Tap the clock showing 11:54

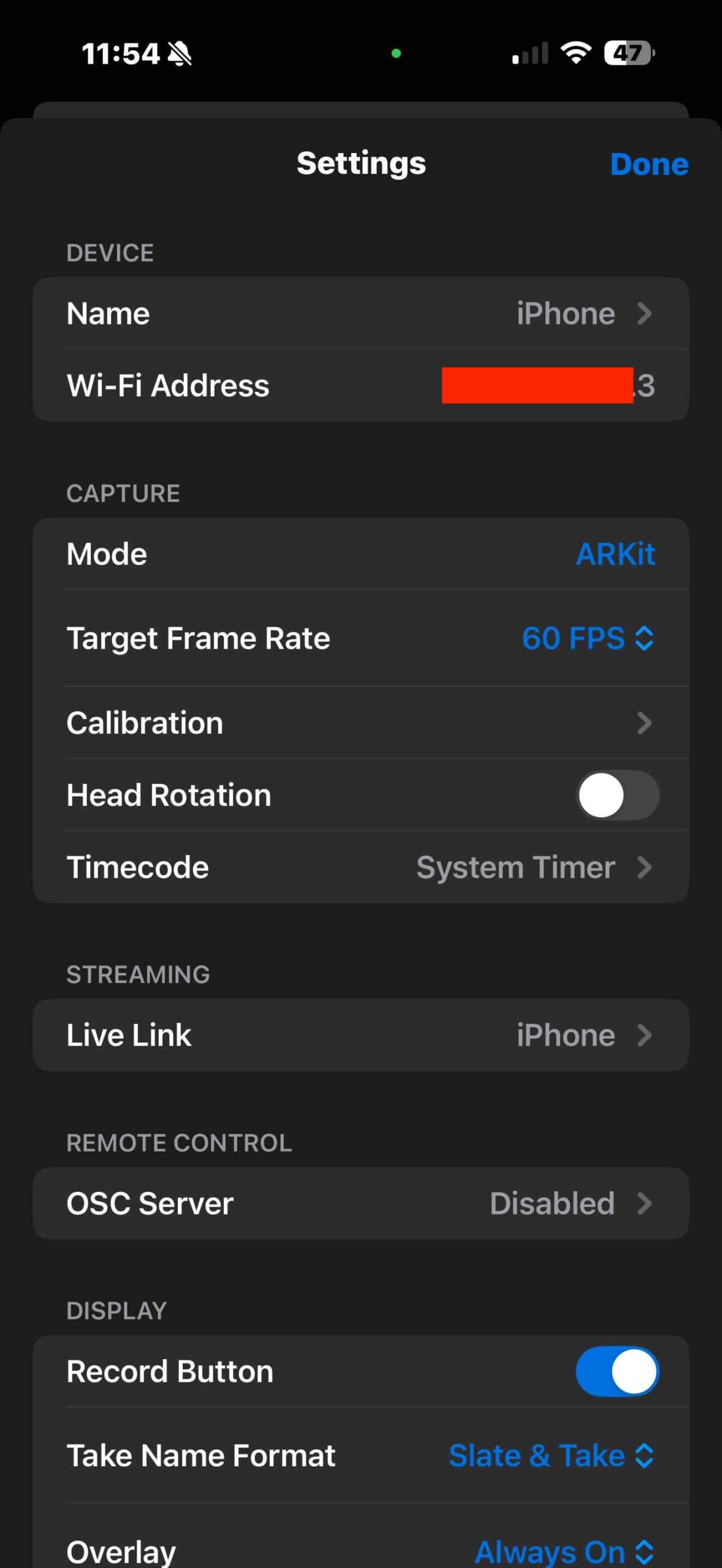pyautogui.click(x=120, y=54)
